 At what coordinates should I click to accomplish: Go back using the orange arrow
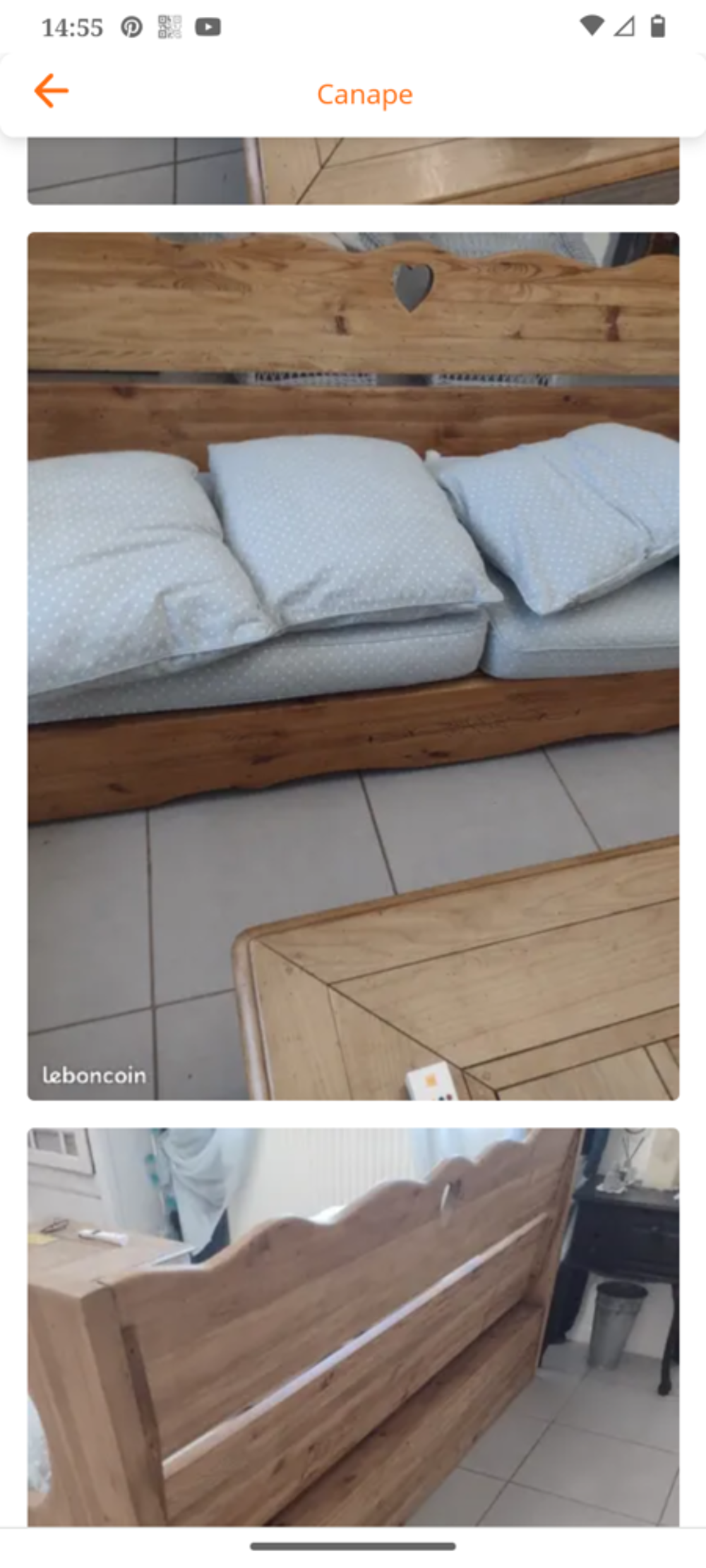[x=52, y=91]
